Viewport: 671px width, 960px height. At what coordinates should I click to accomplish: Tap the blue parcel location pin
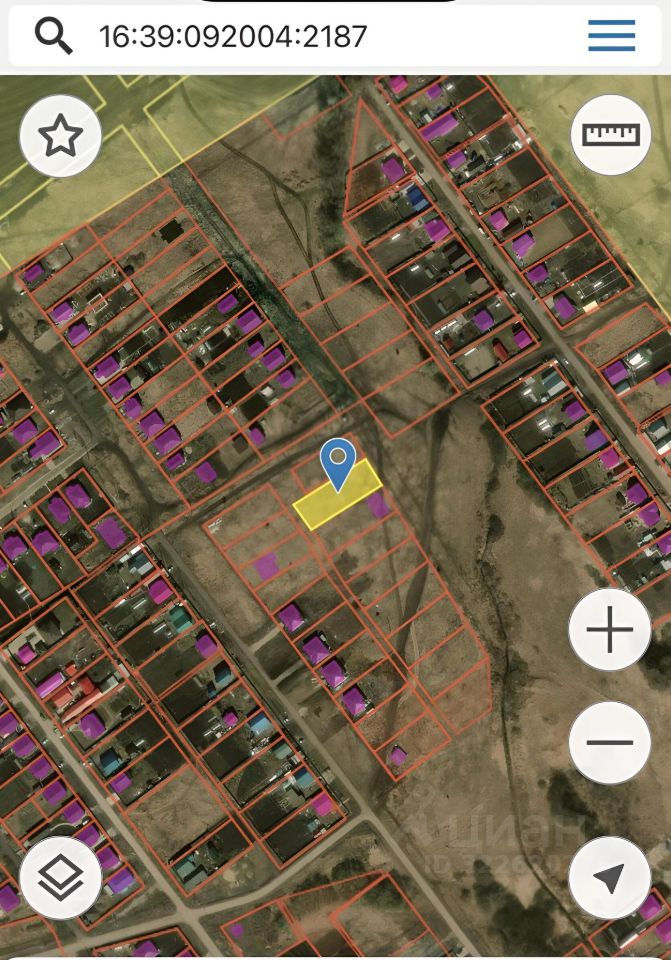click(338, 463)
